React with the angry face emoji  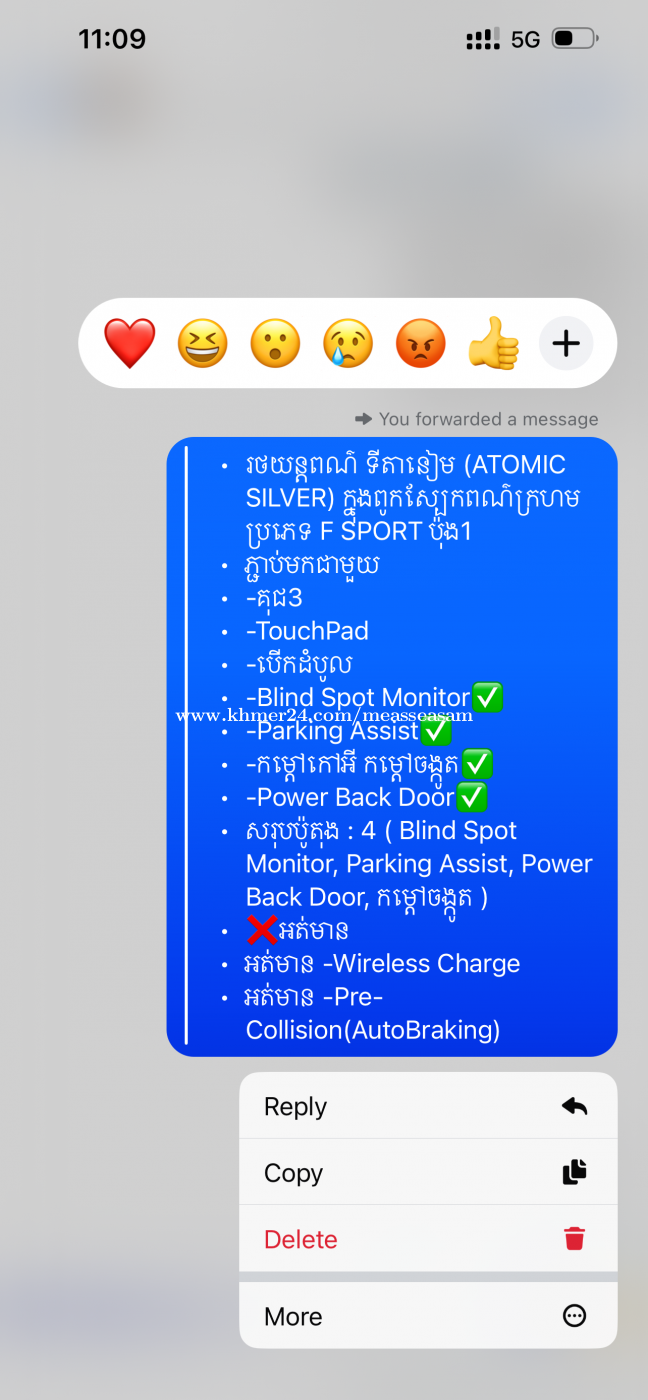pos(421,344)
